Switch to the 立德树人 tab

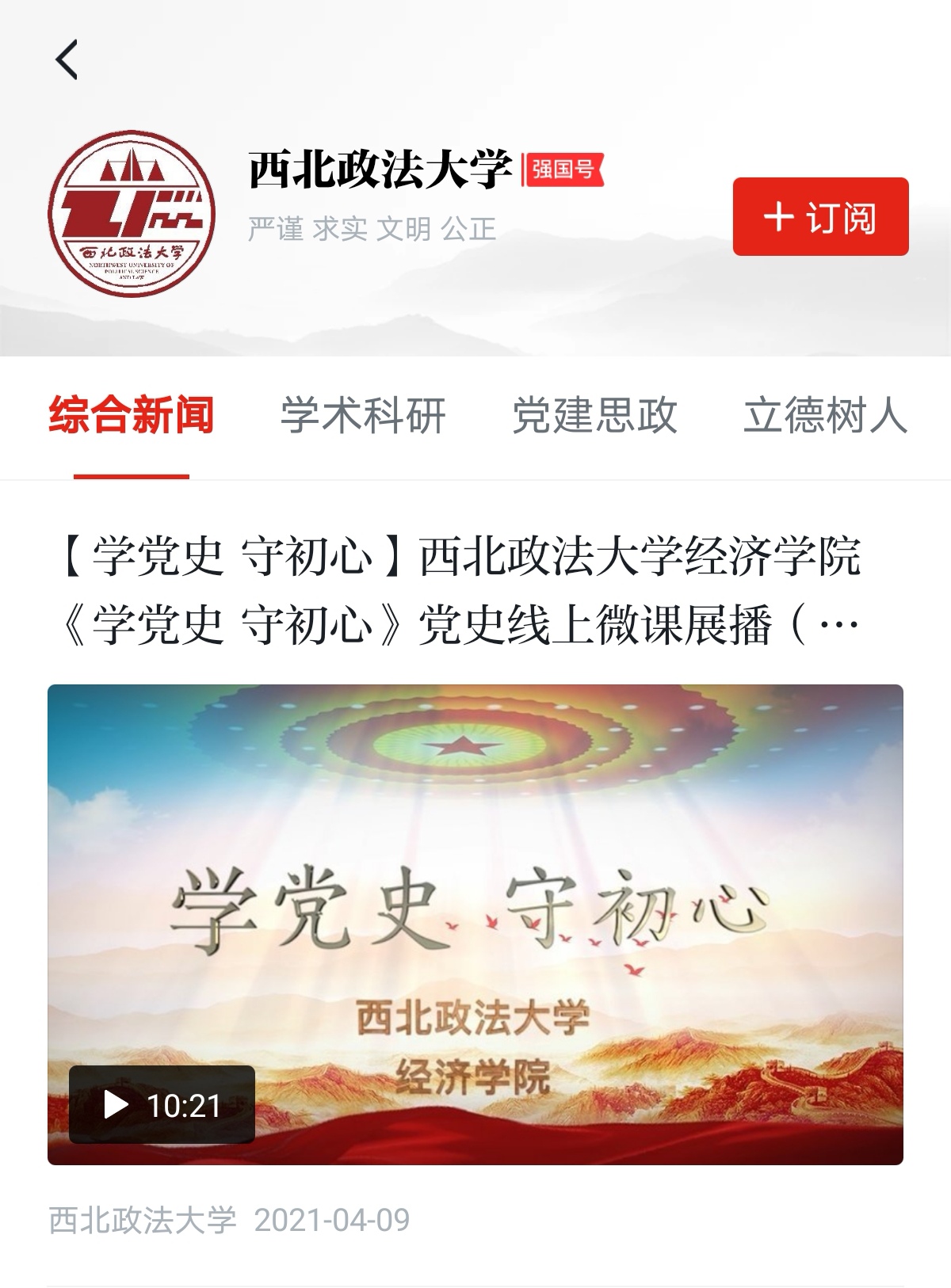click(824, 415)
